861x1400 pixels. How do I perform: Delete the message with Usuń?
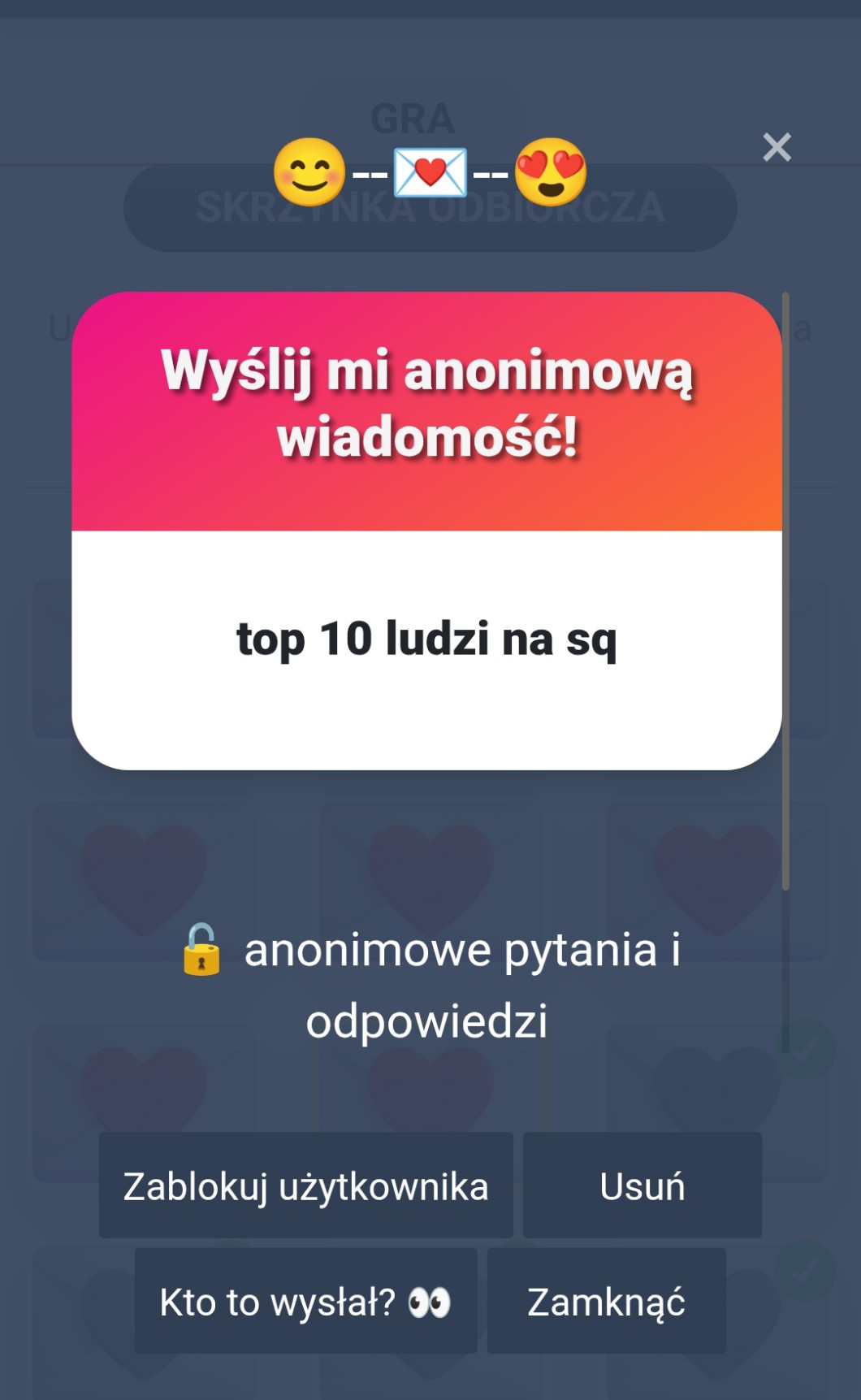(x=642, y=1185)
